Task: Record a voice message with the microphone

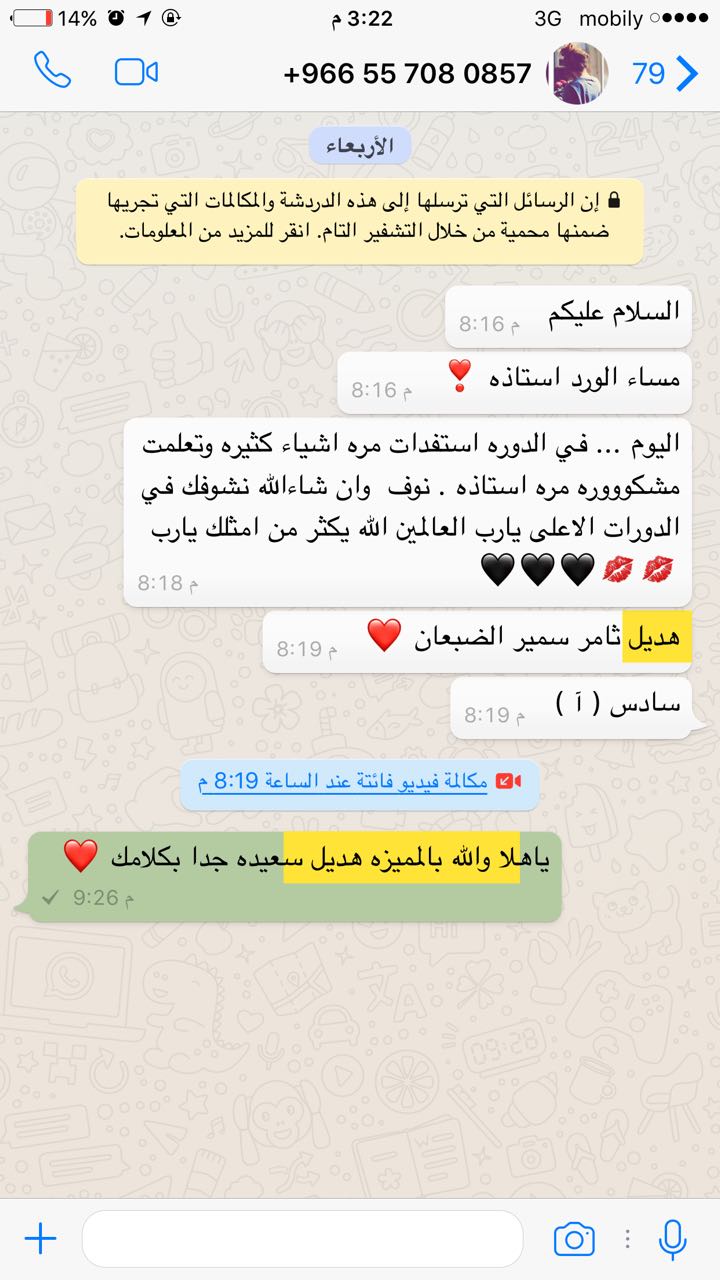Action: [x=673, y=1240]
